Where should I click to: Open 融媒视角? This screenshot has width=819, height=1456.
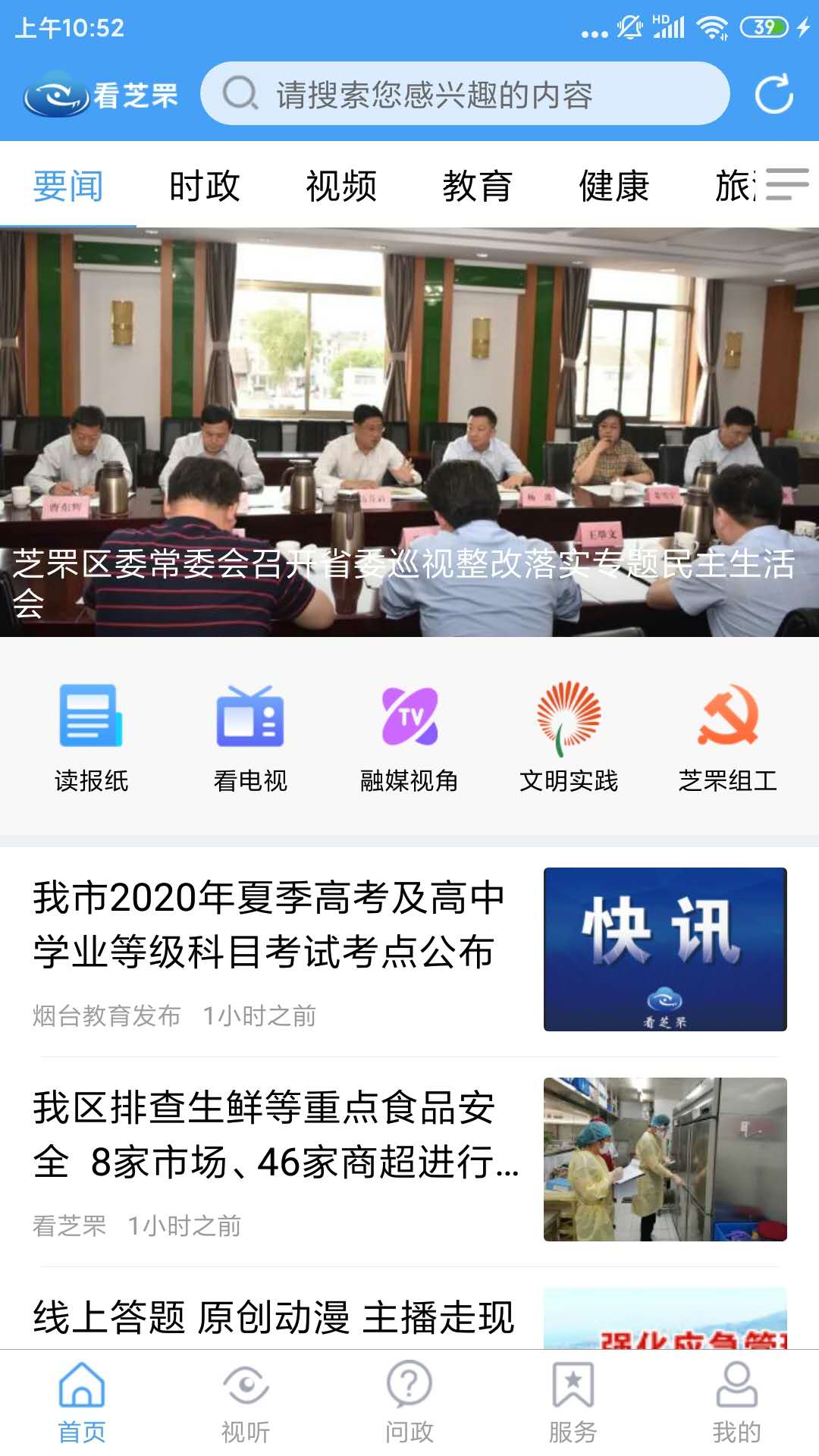tap(409, 737)
